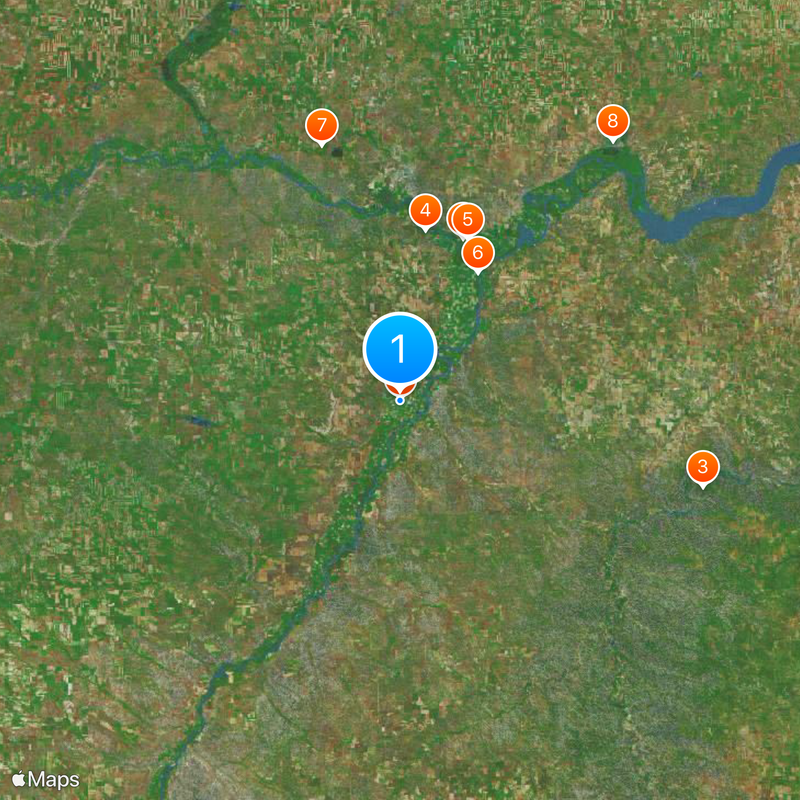Show details for pin number 8
The height and width of the screenshot is (800, 800).
[x=613, y=122]
